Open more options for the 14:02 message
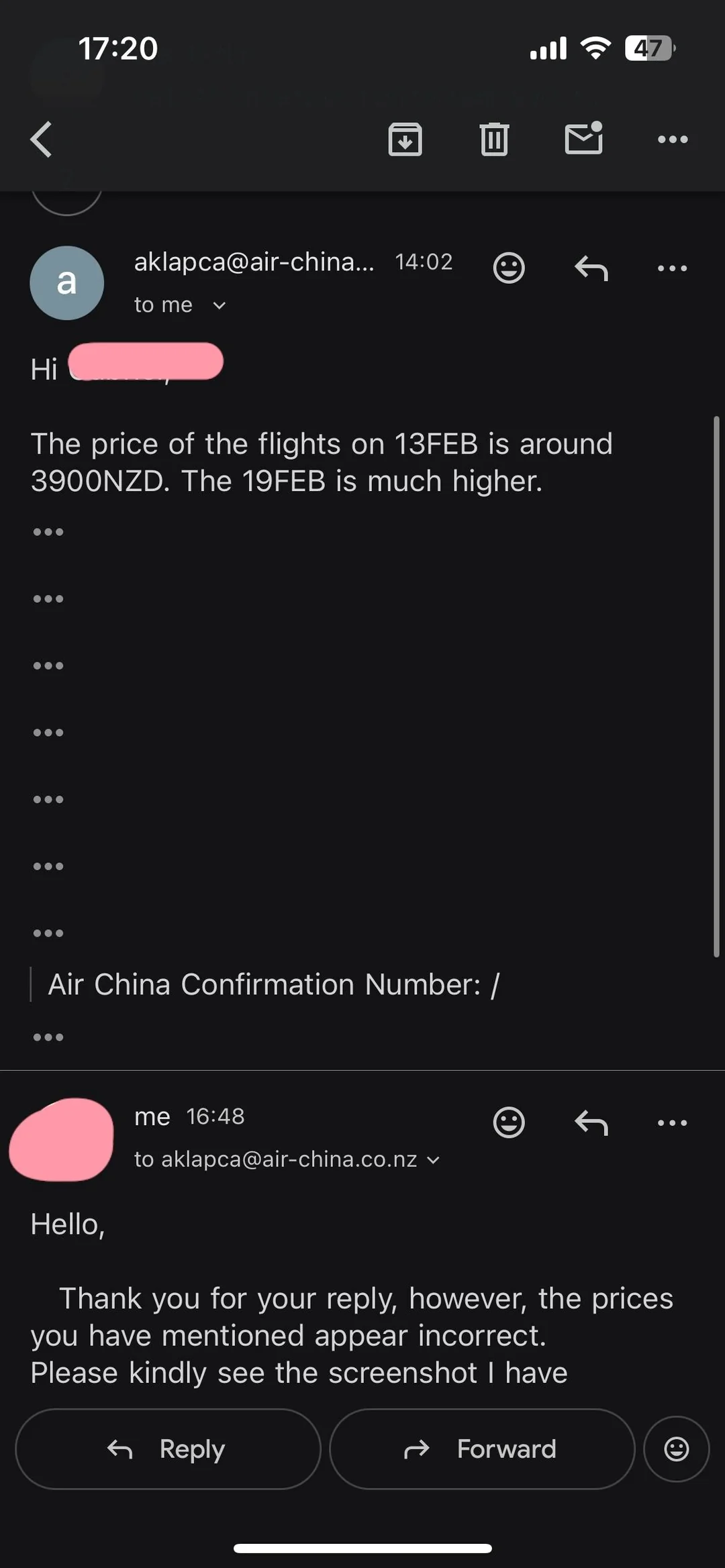The image size is (725, 1568). 672,268
